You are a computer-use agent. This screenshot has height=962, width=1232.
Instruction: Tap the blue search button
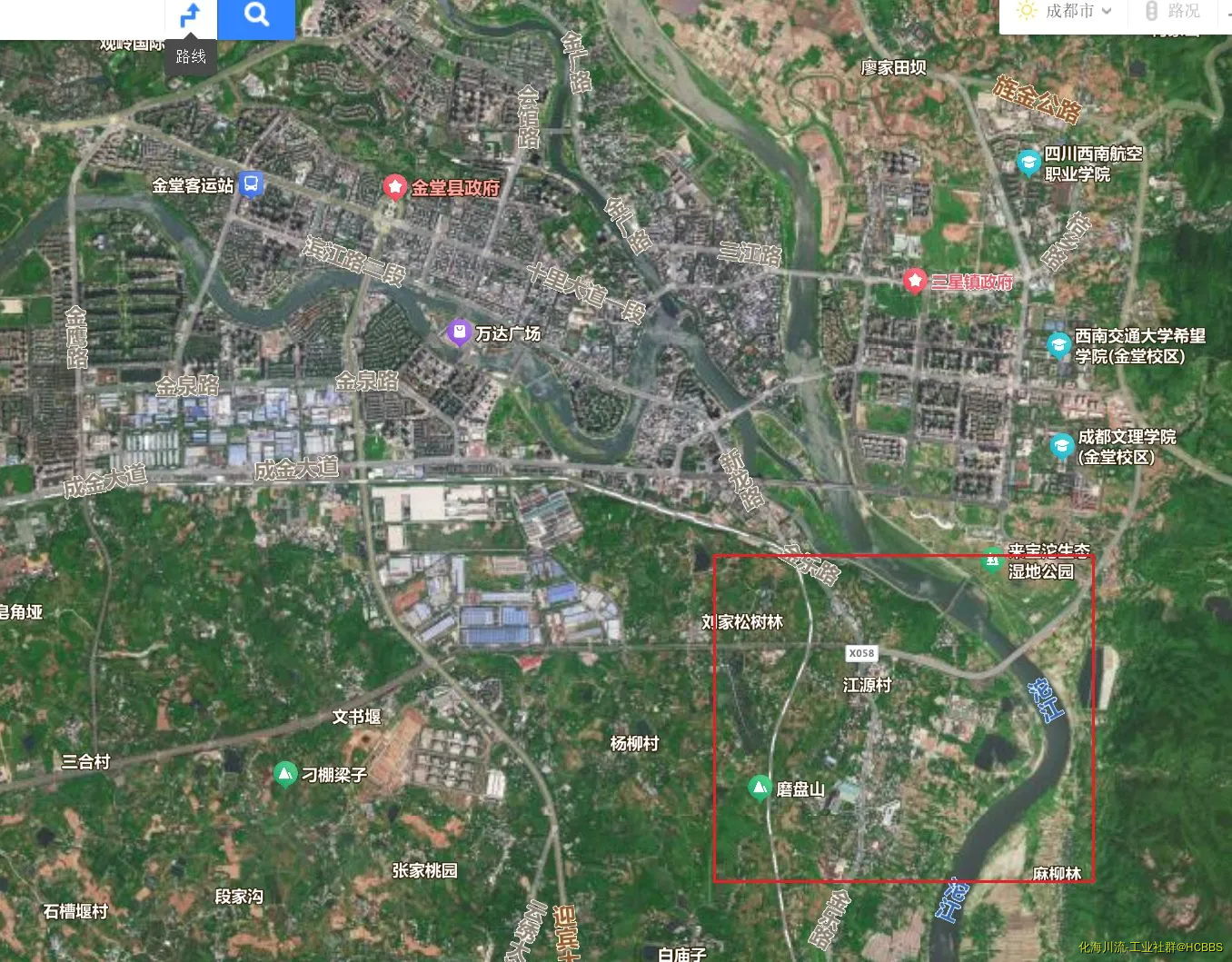click(x=256, y=16)
